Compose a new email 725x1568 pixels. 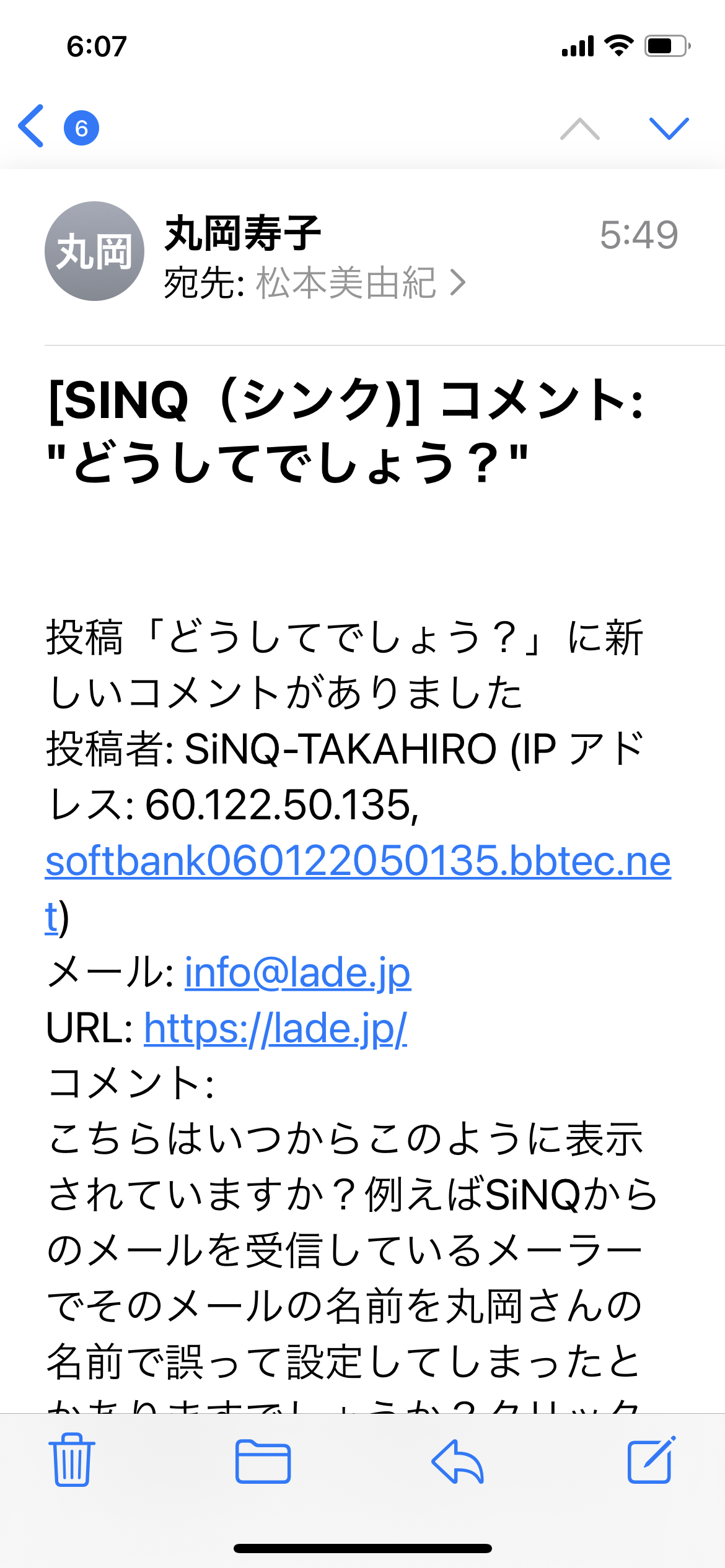tap(651, 1460)
